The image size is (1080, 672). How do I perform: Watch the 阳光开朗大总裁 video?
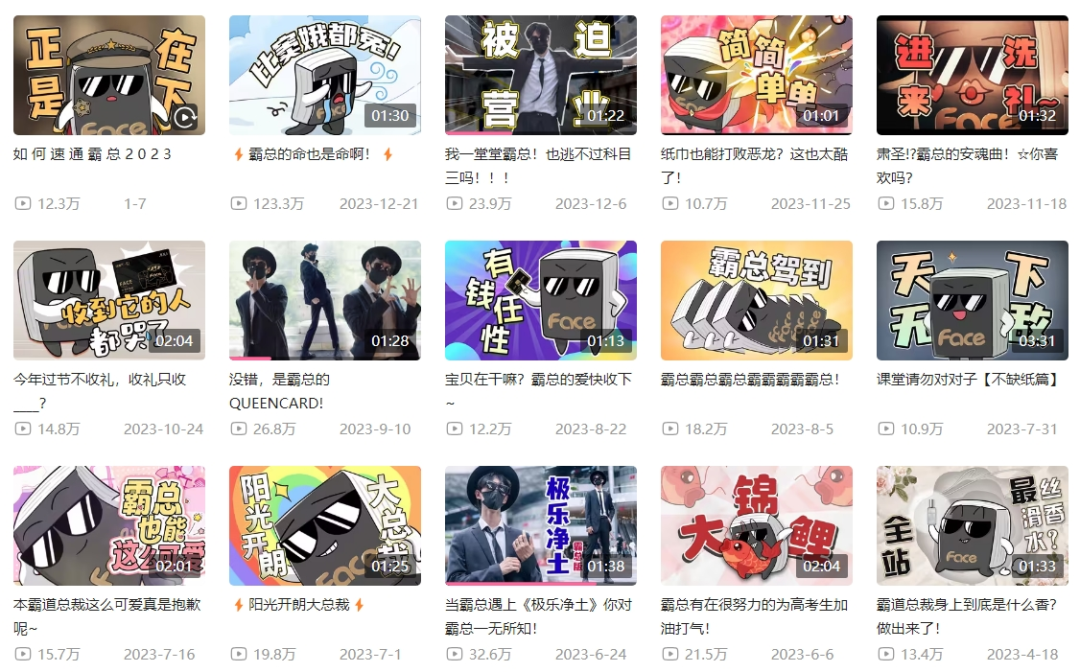coord(325,525)
